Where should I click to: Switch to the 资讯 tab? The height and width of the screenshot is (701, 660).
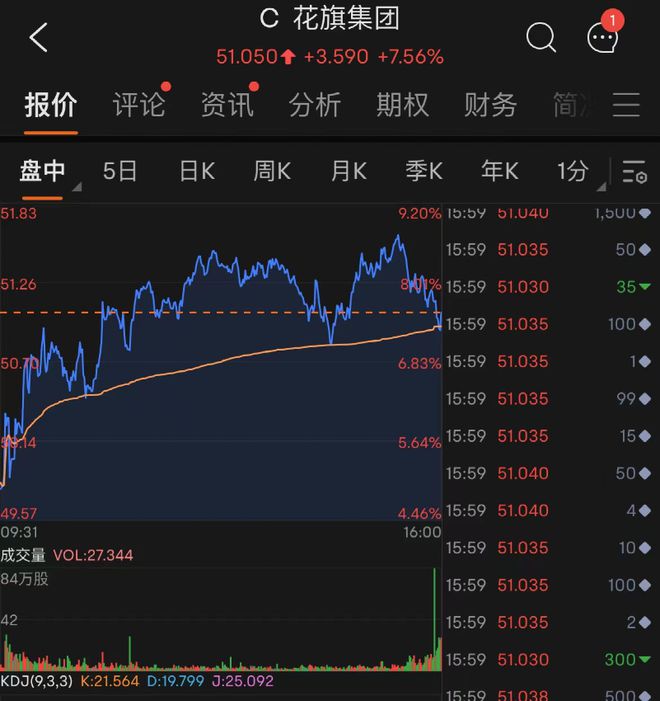(227, 104)
